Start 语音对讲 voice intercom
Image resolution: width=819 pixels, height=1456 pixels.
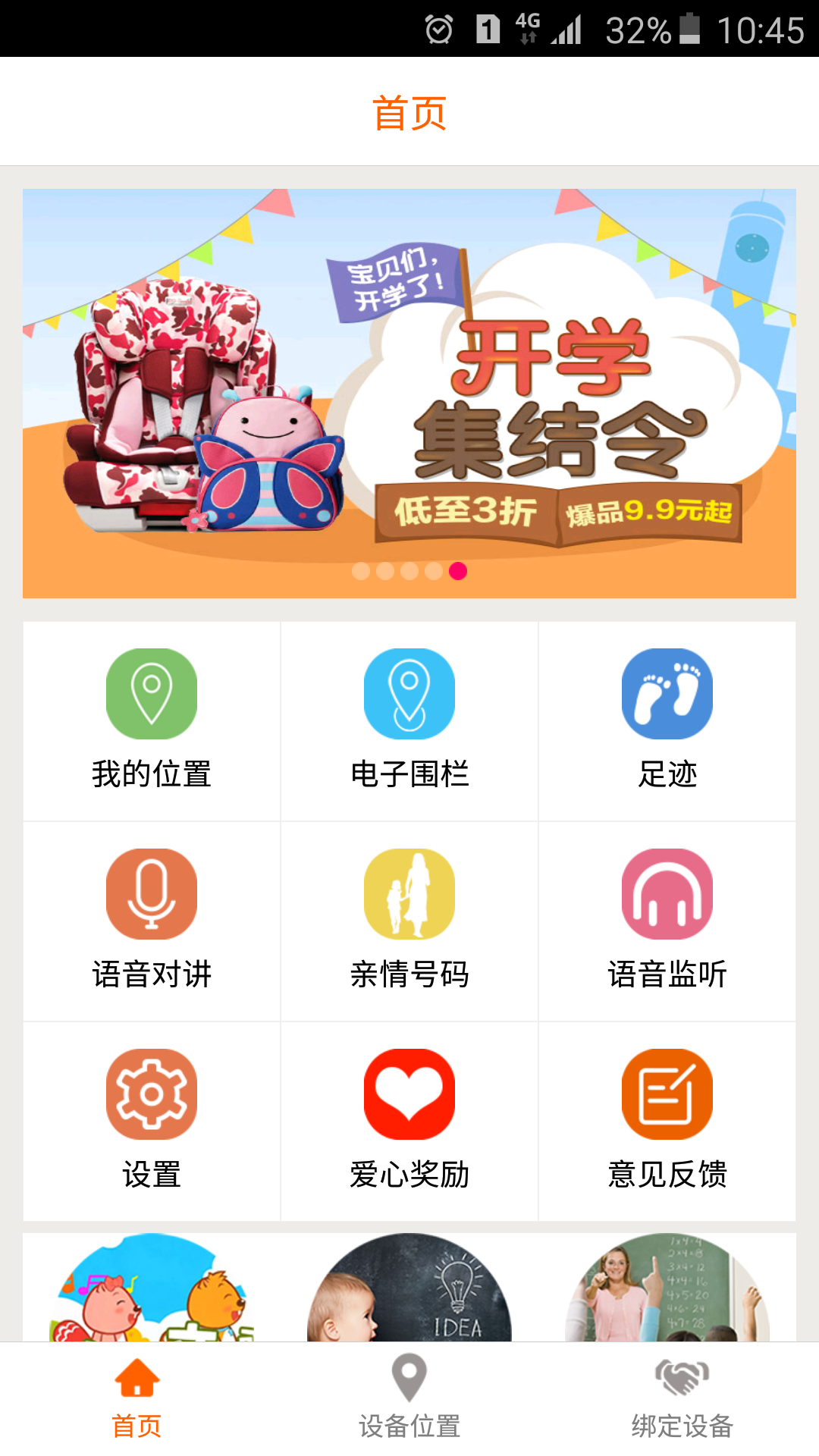click(x=152, y=919)
